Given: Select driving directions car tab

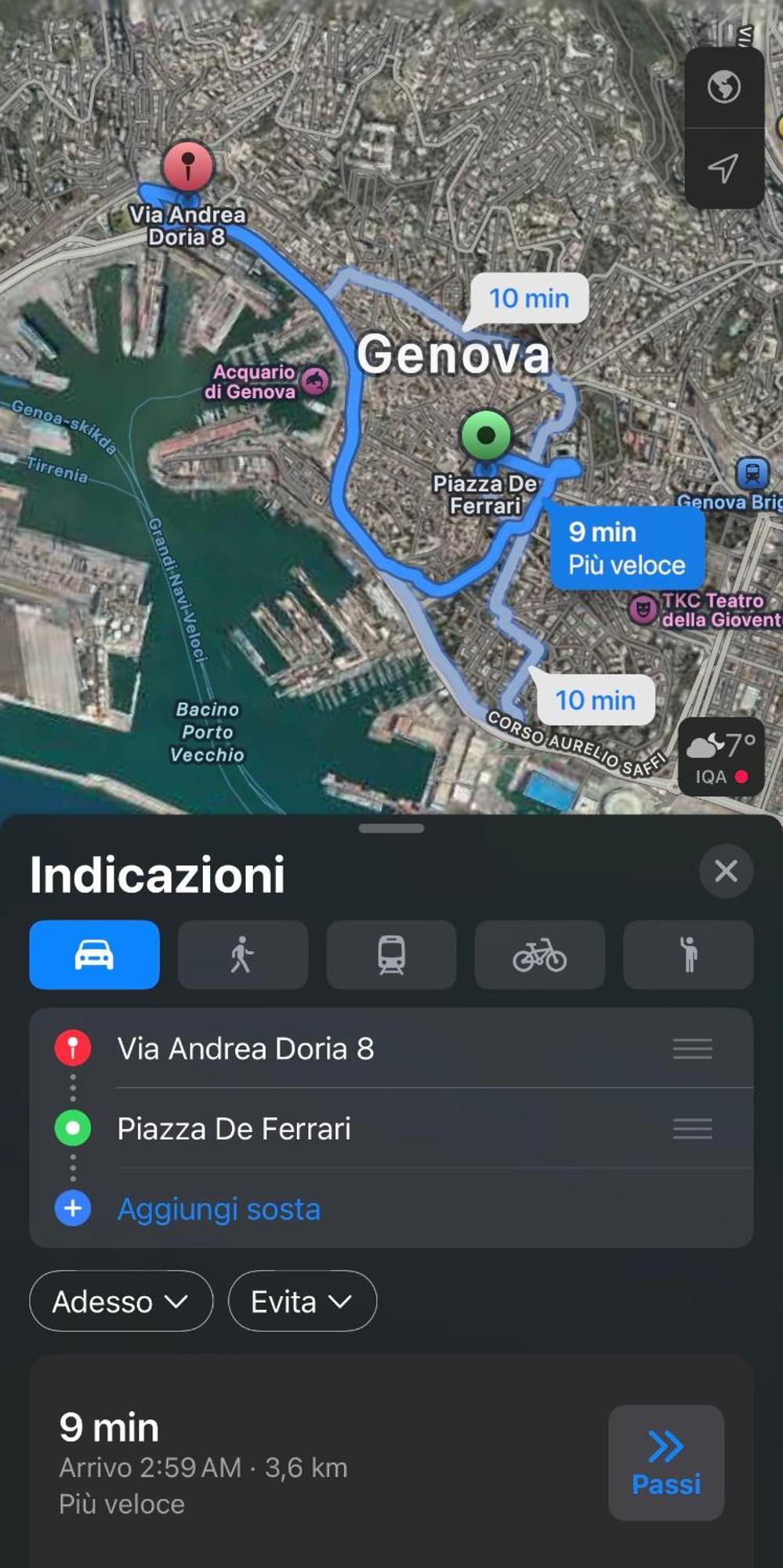Looking at the screenshot, I should pyautogui.click(x=94, y=954).
